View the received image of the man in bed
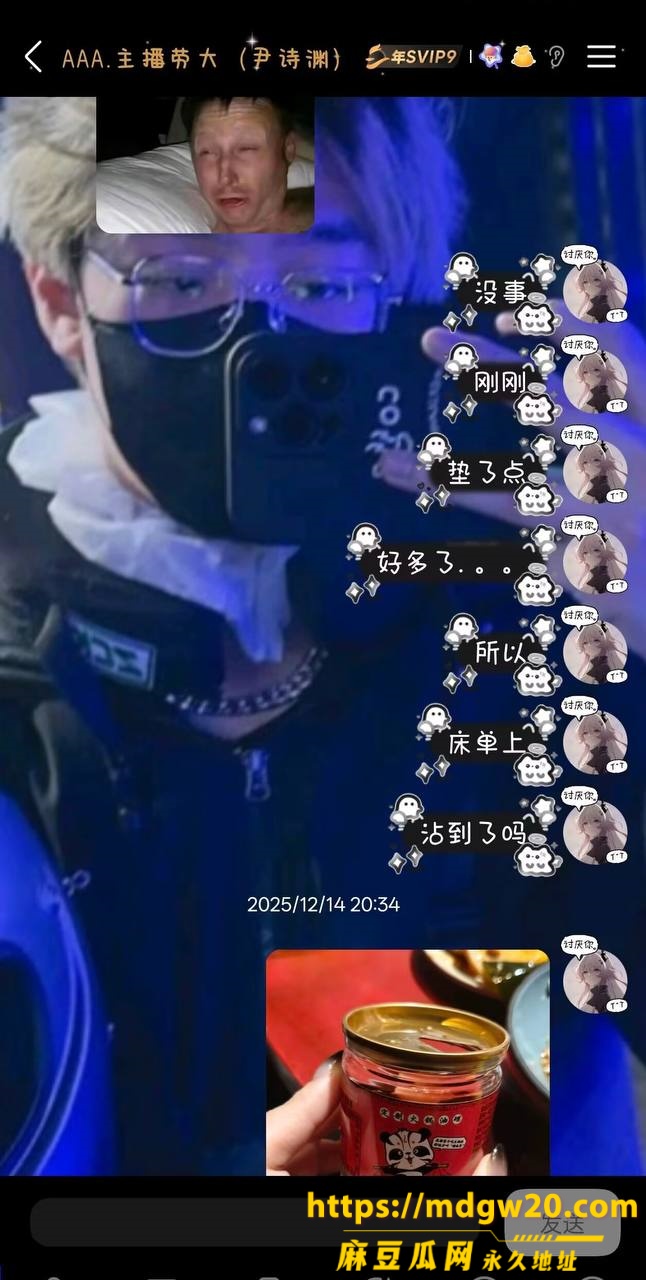The image size is (646, 1280). (x=205, y=165)
